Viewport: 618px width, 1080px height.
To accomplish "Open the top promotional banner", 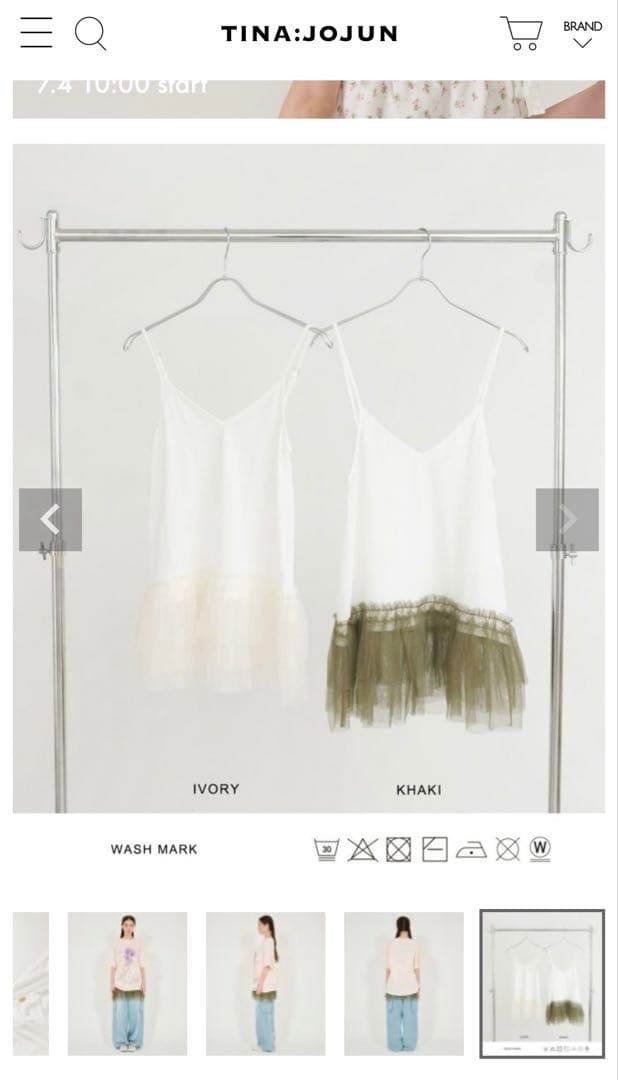I will click(x=309, y=99).
